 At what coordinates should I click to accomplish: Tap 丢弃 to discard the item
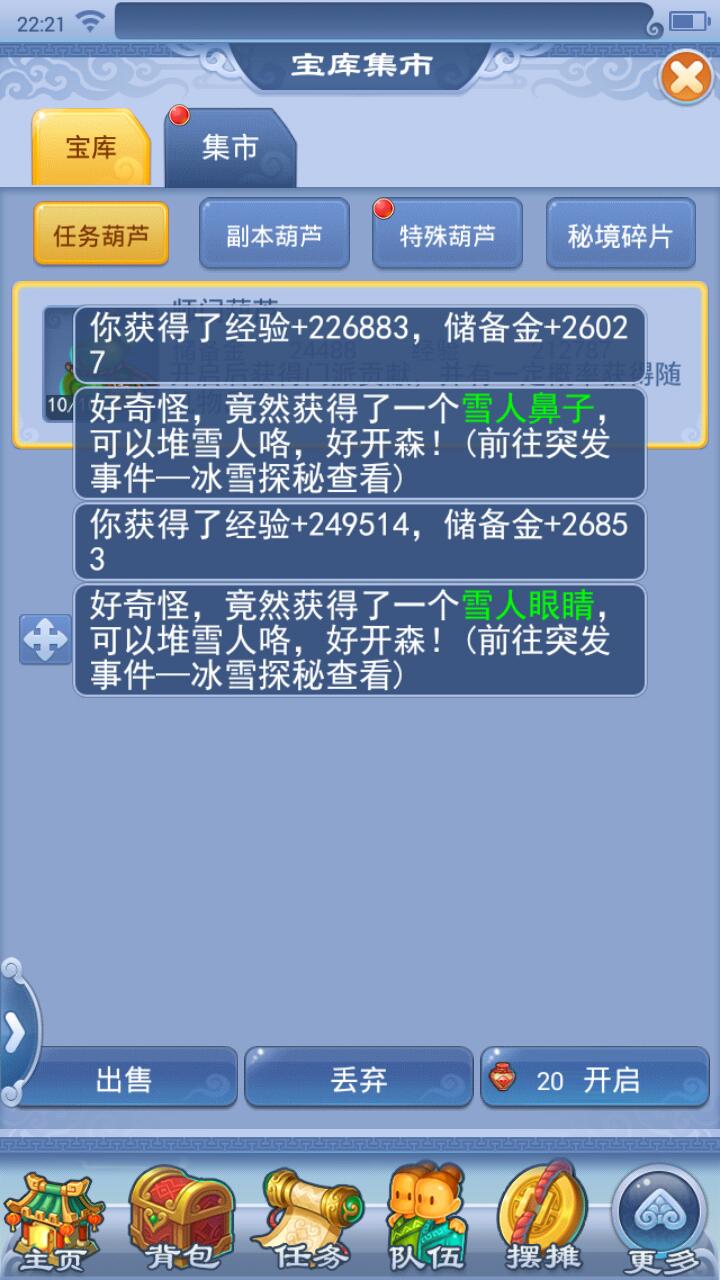pos(358,1079)
